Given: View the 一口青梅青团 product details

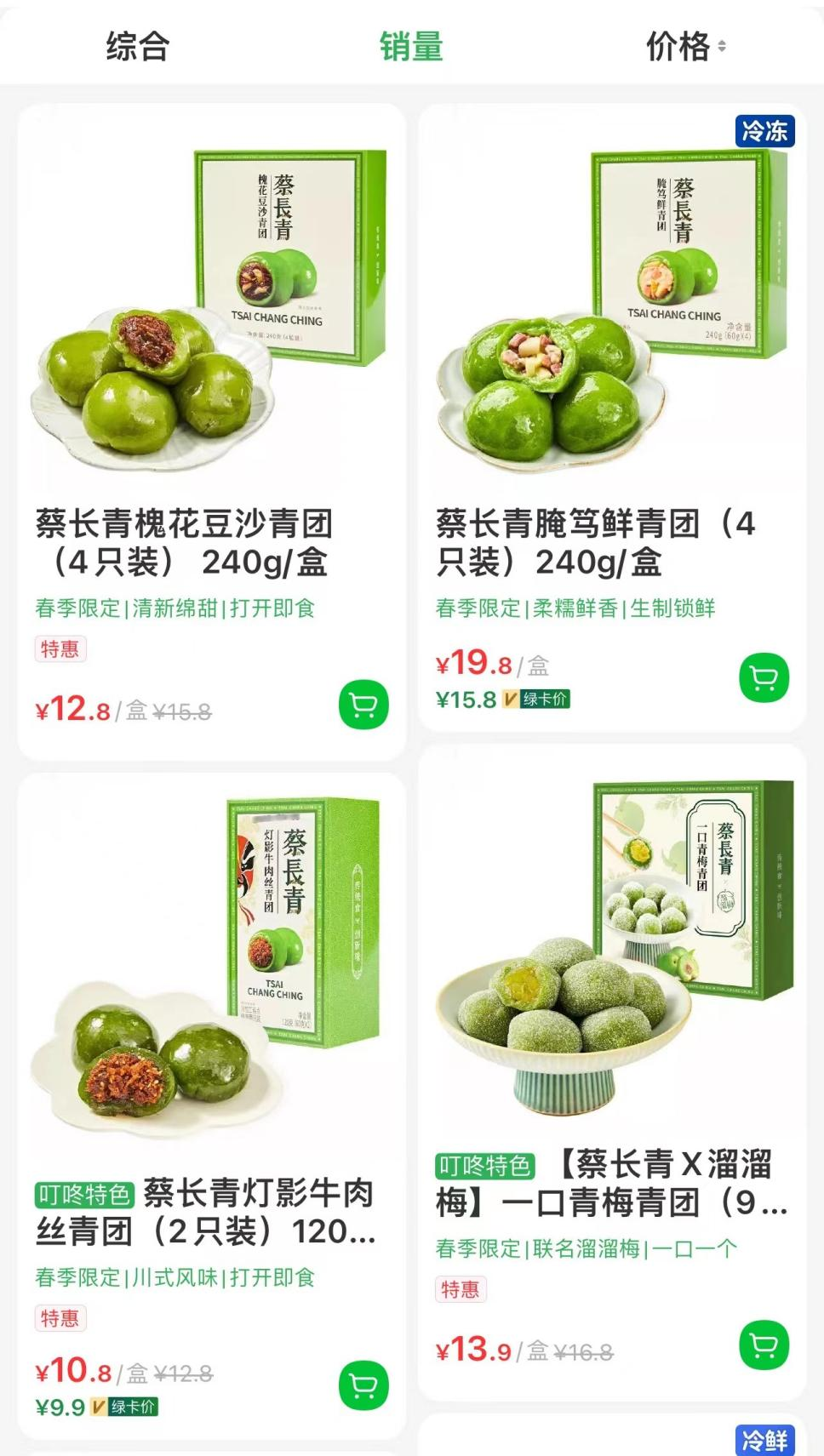Looking at the screenshot, I should pos(612,1072).
